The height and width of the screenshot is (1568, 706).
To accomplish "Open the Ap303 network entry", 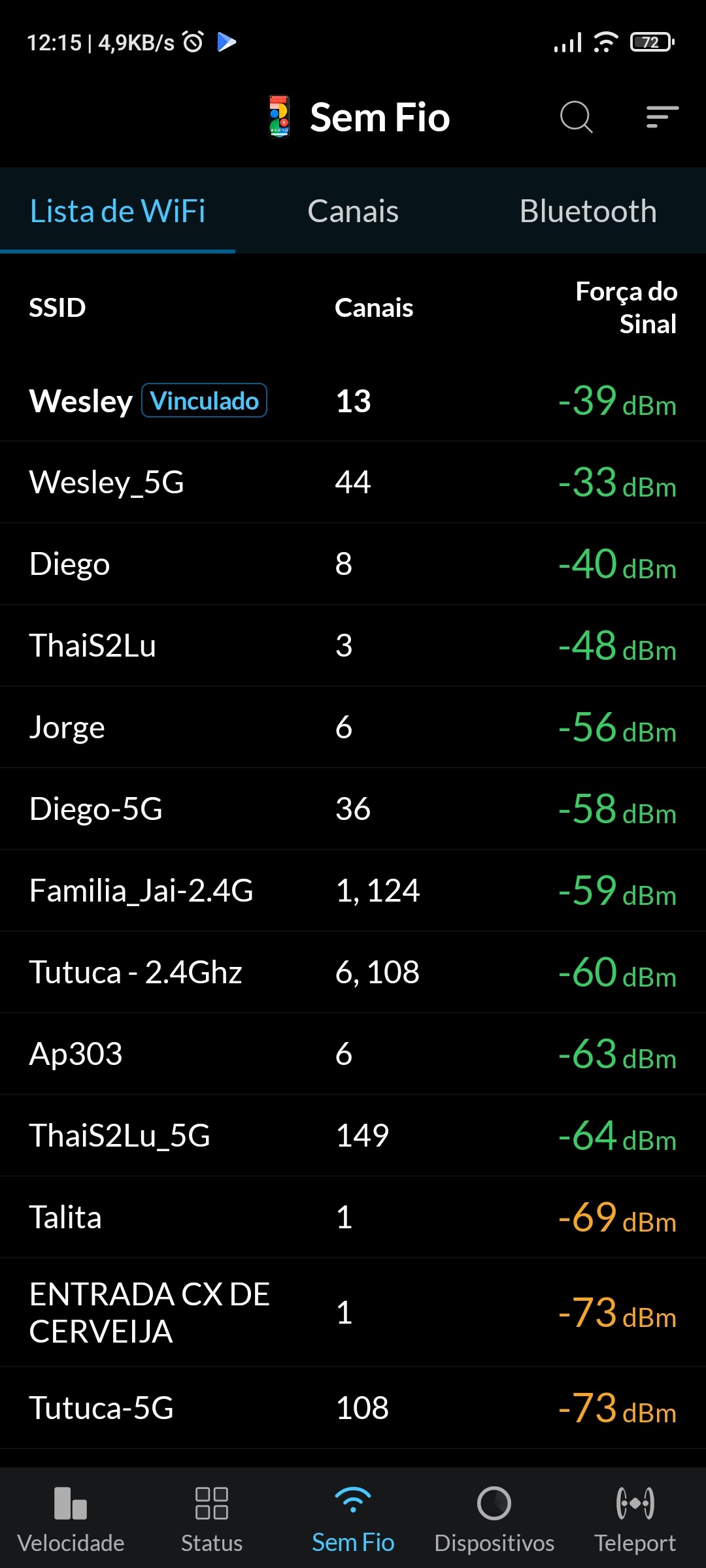I will coord(353,1054).
